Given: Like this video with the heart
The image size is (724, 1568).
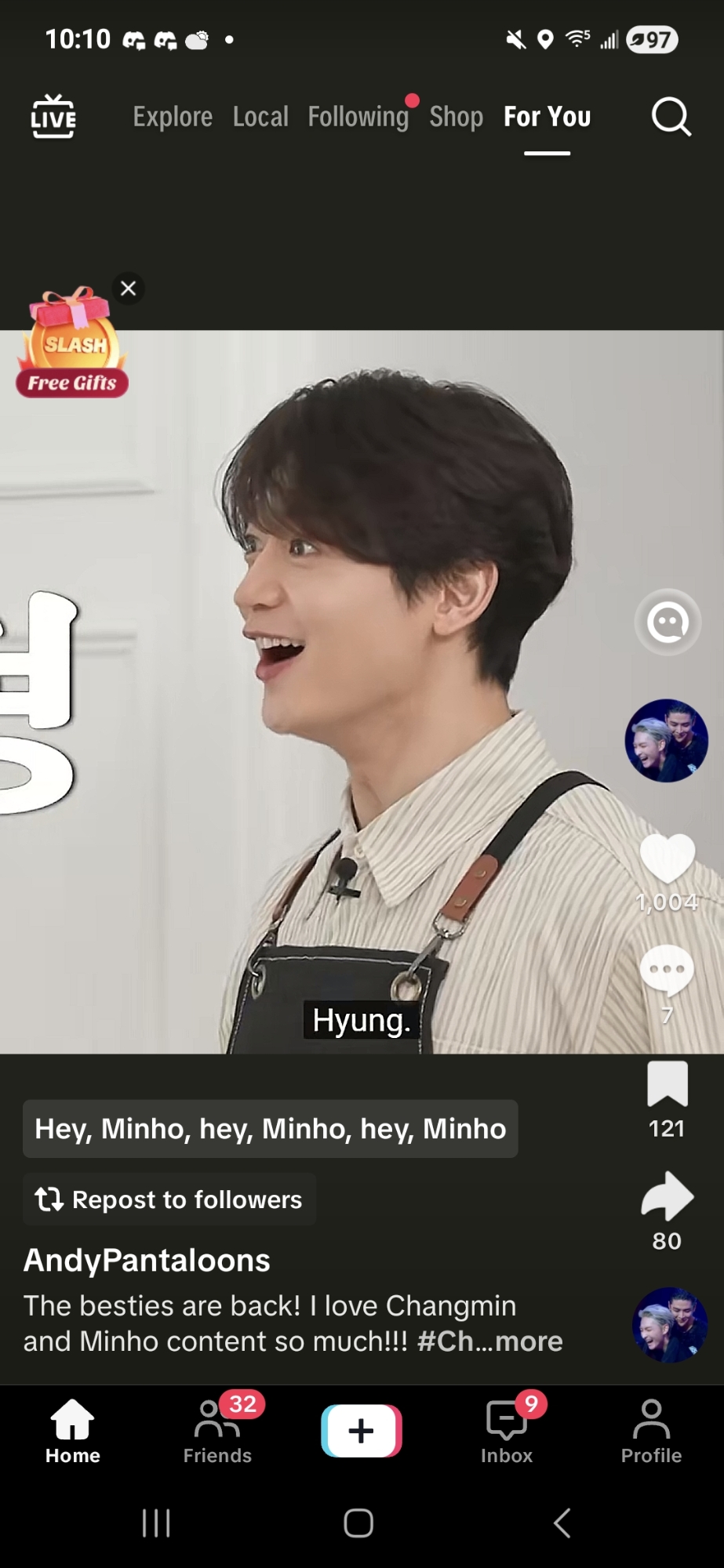Looking at the screenshot, I should (667, 858).
